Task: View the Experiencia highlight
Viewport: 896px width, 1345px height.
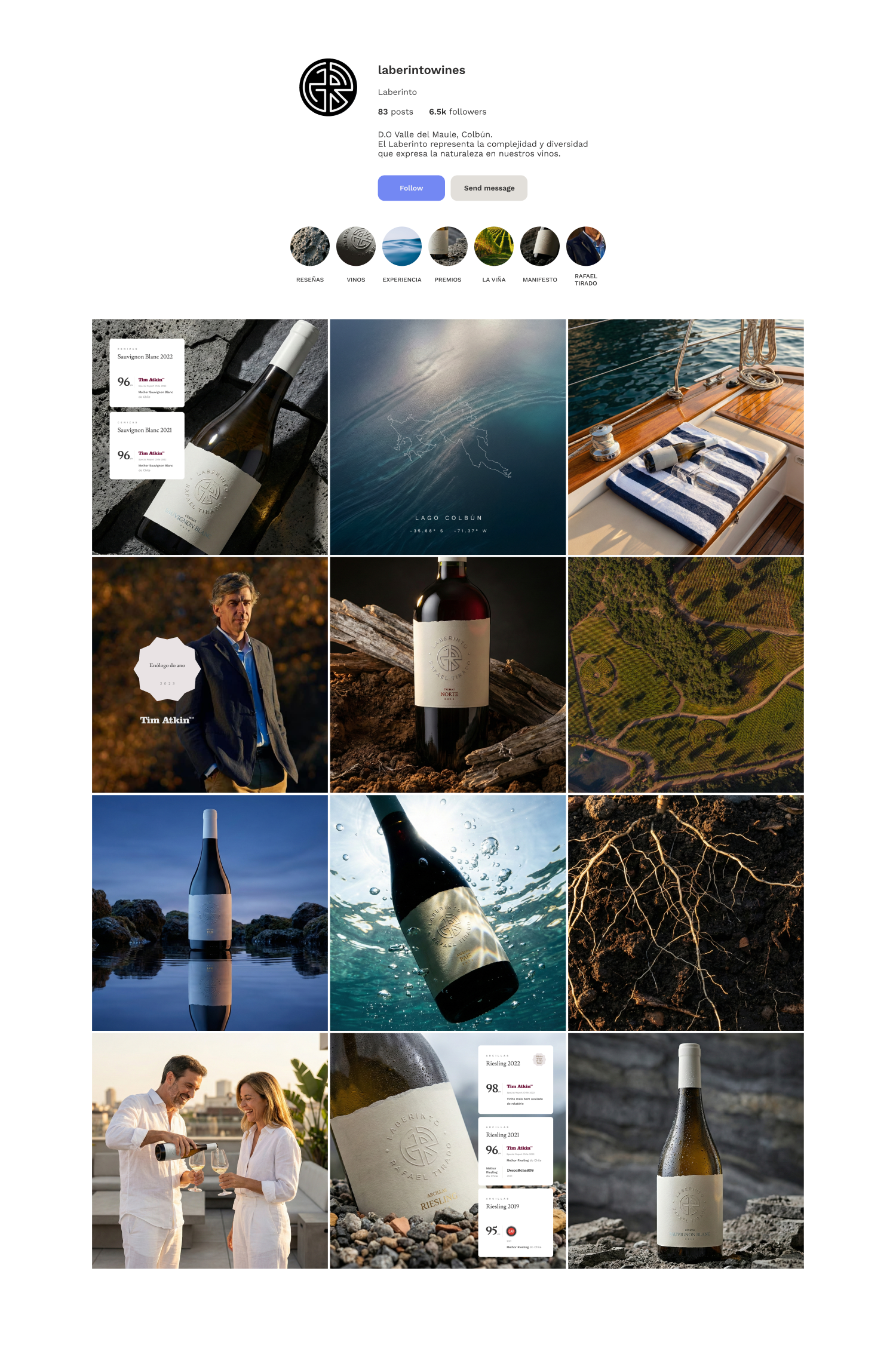Action: pos(402,246)
